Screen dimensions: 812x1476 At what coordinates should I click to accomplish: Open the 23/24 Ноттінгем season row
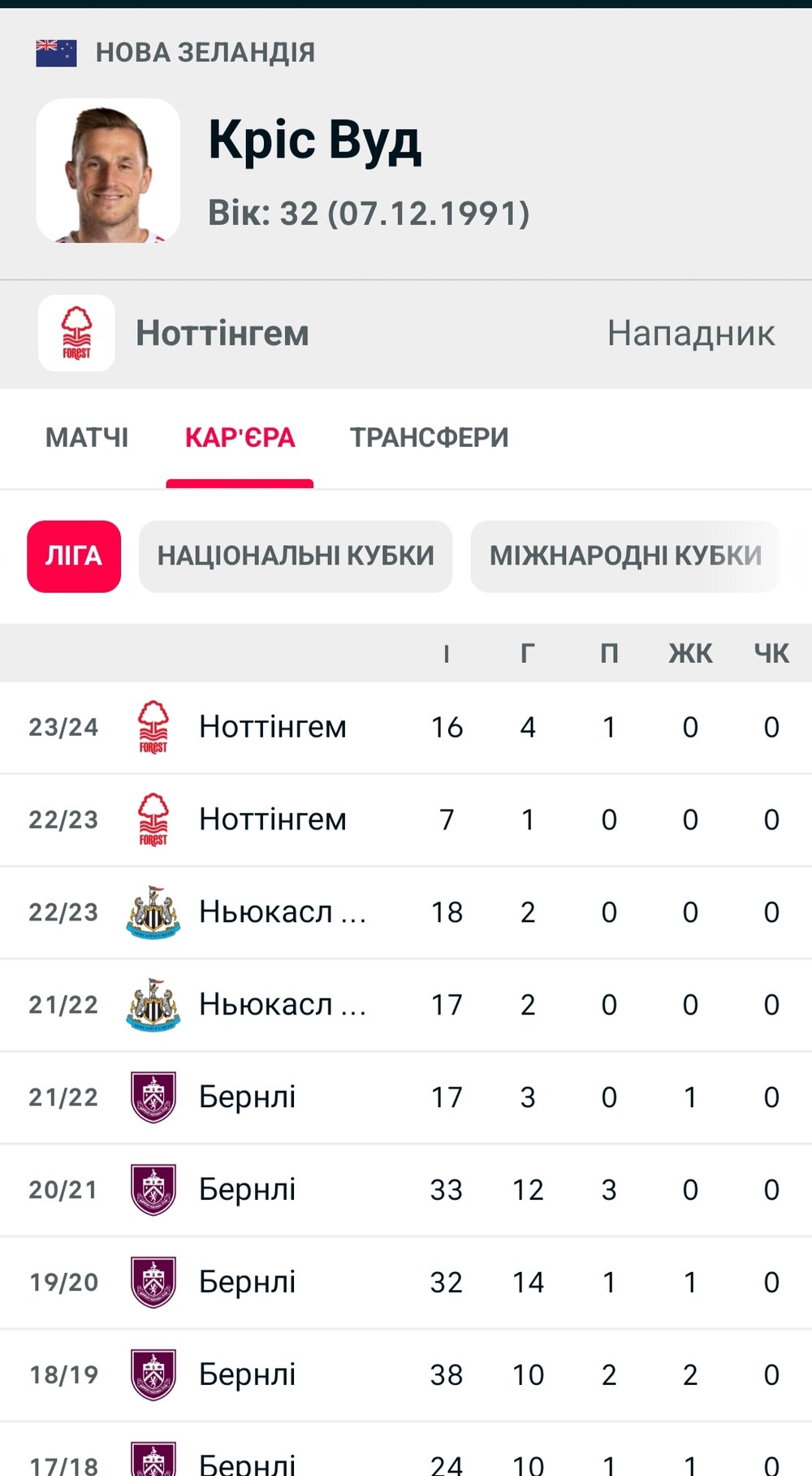click(406, 727)
